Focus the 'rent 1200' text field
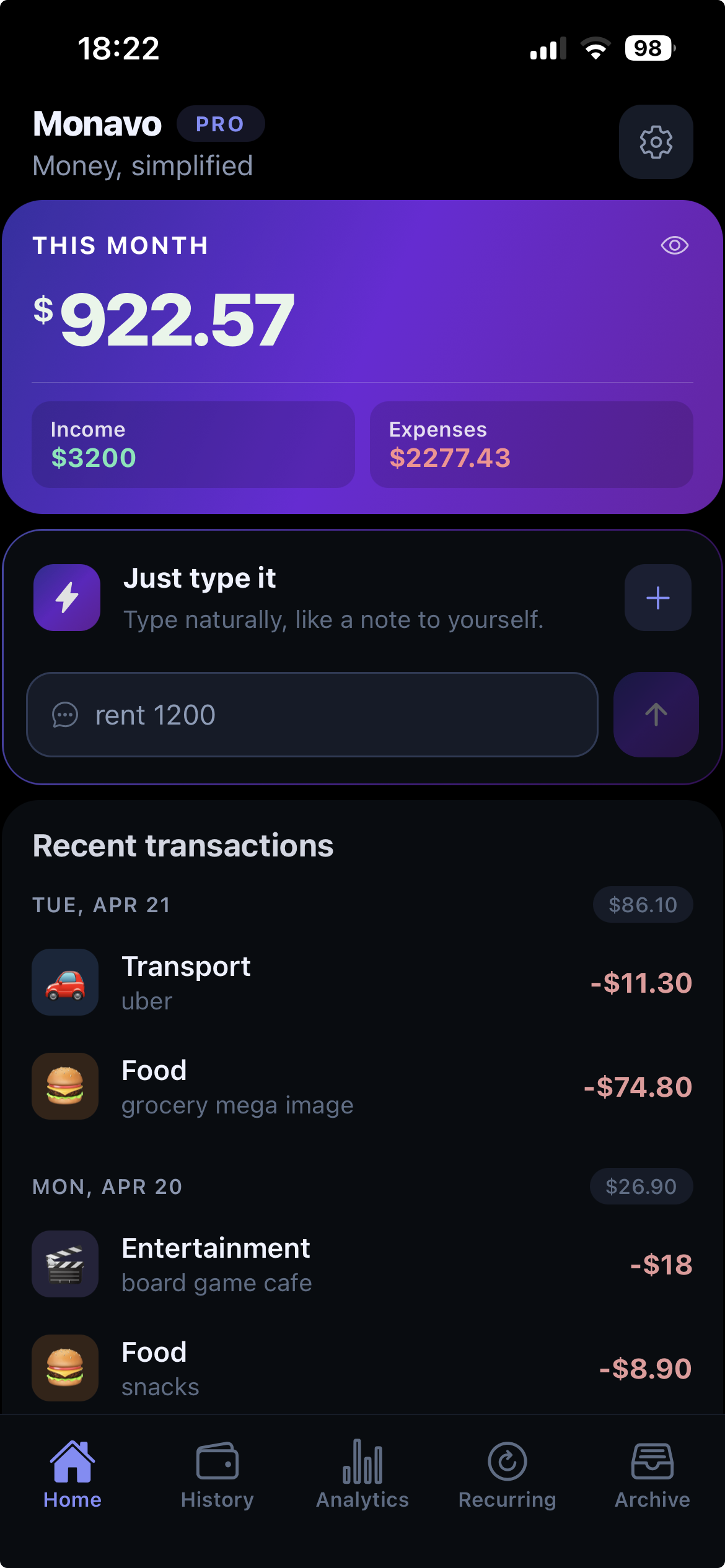This screenshot has width=725, height=1568. click(312, 715)
